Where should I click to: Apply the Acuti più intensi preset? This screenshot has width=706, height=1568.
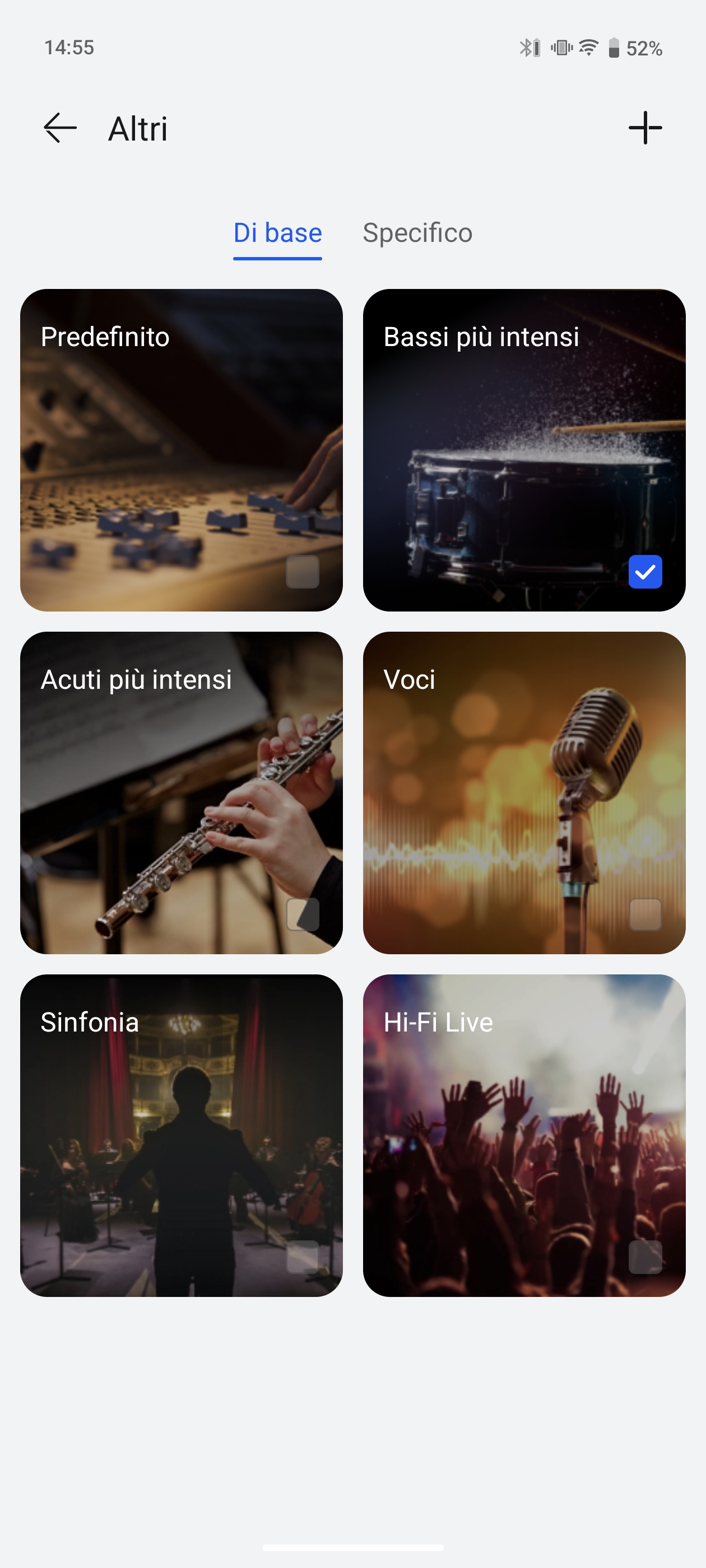(182, 792)
